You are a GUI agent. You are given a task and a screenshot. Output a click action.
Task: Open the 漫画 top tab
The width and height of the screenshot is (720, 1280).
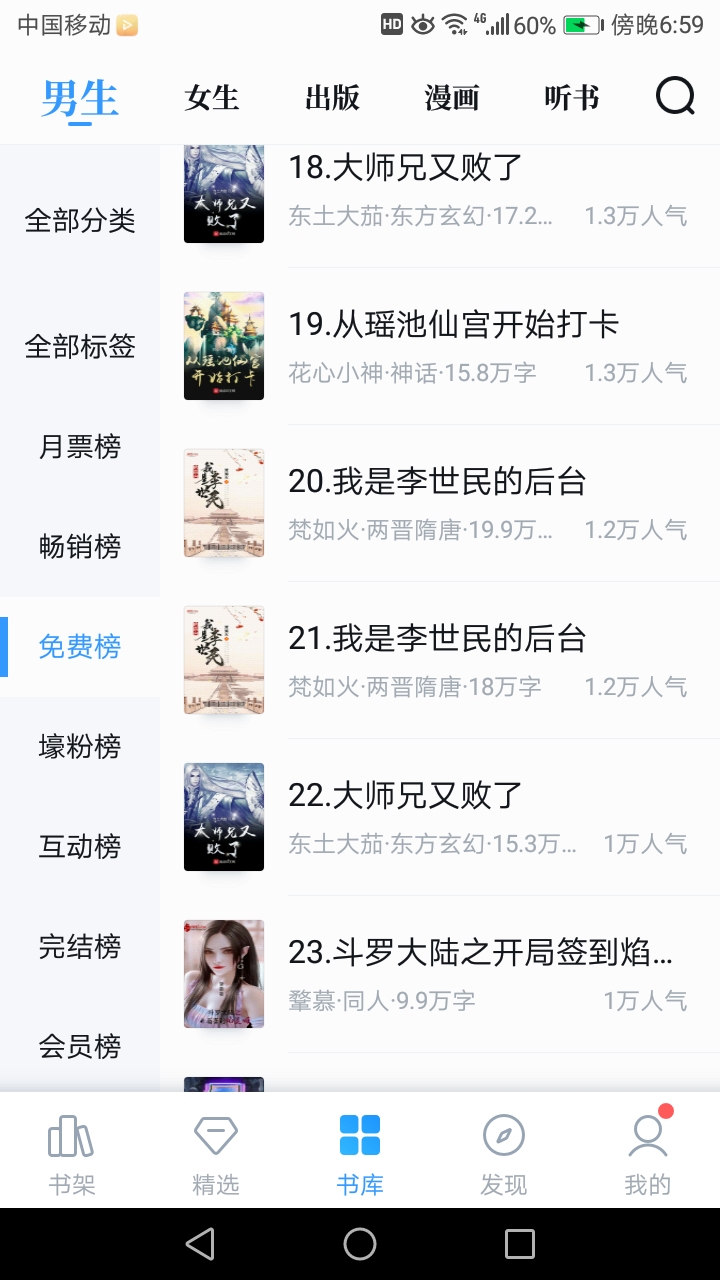(452, 98)
